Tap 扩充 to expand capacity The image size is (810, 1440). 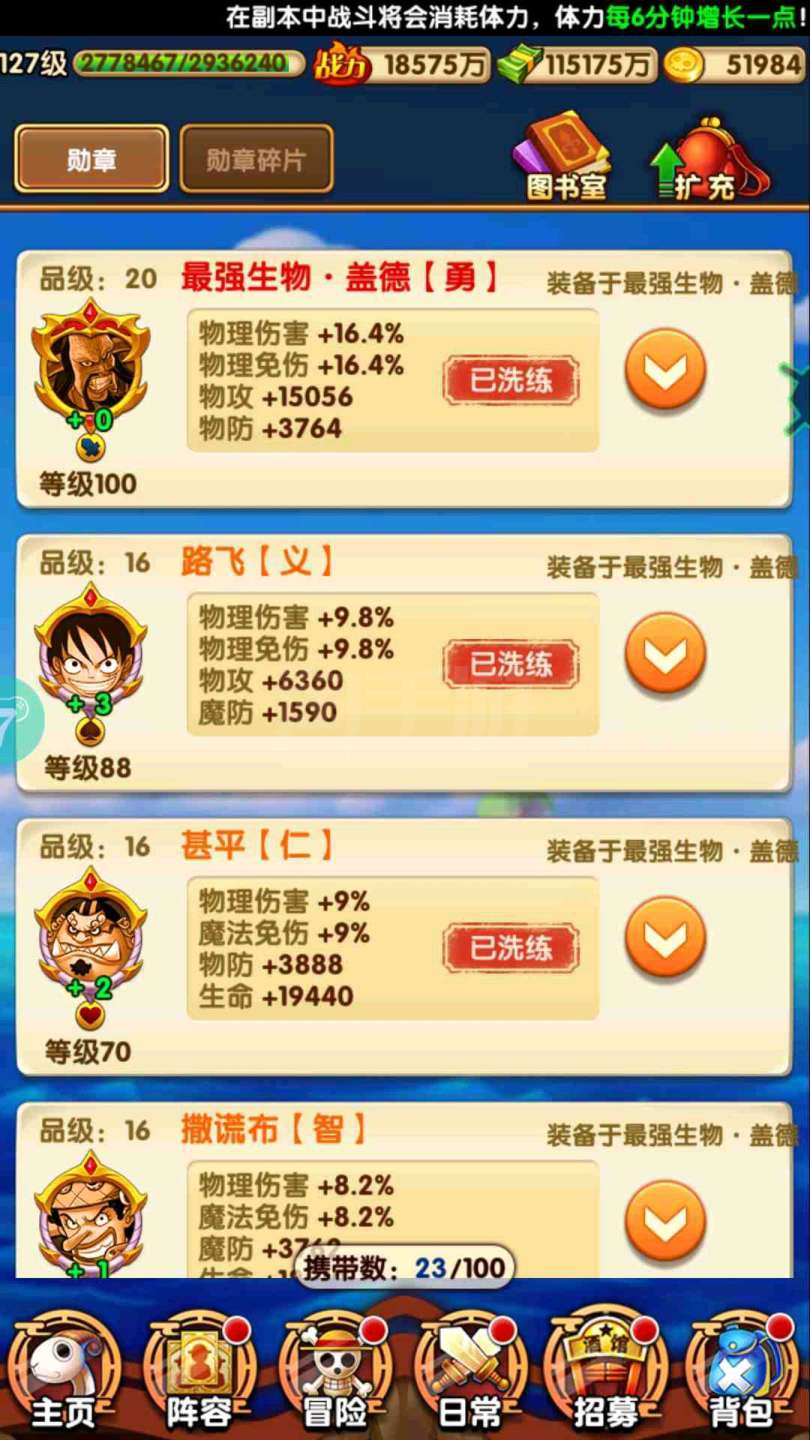[710, 160]
